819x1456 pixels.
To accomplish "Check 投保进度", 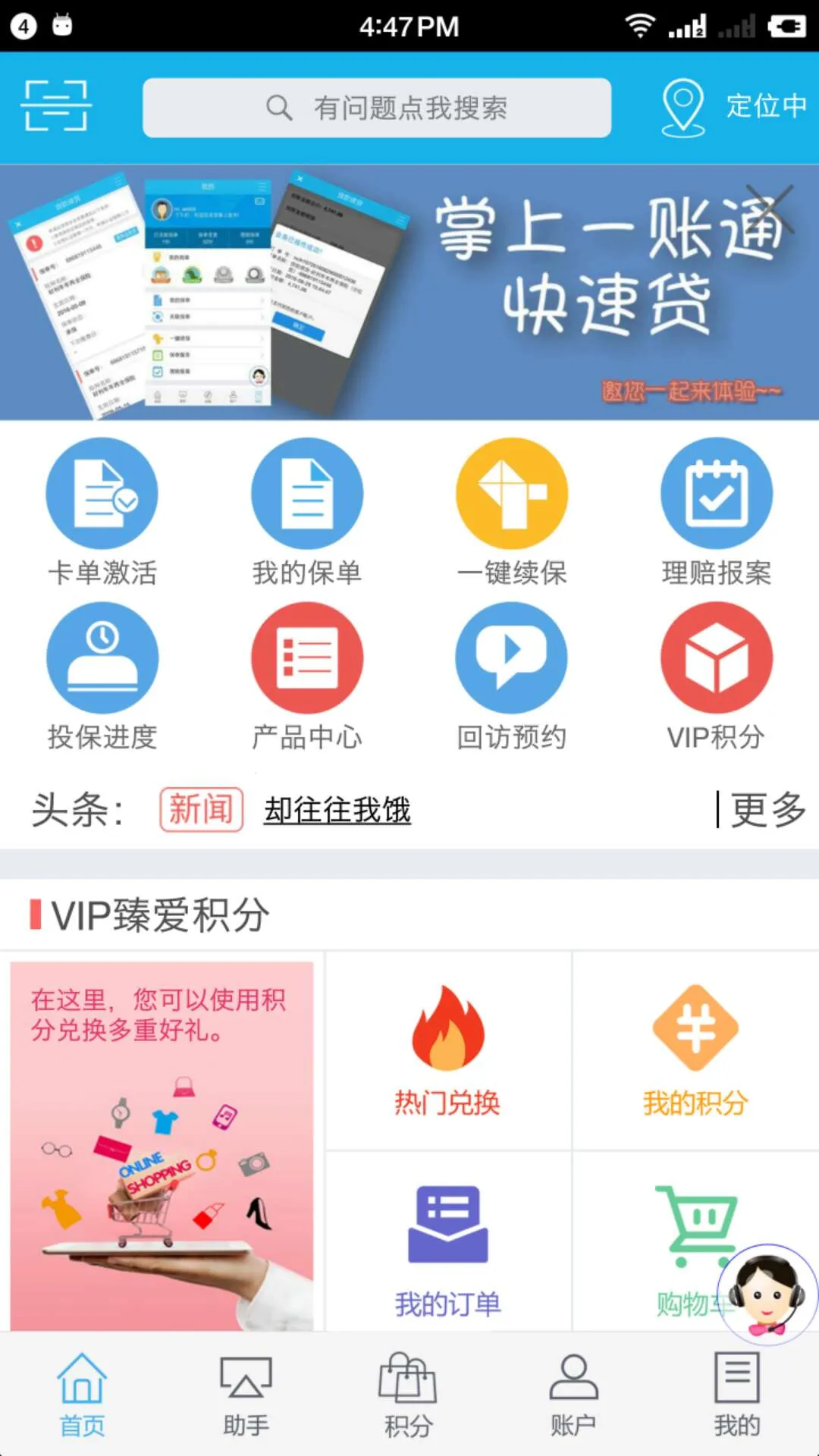I will pyautogui.click(x=102, y=676).
